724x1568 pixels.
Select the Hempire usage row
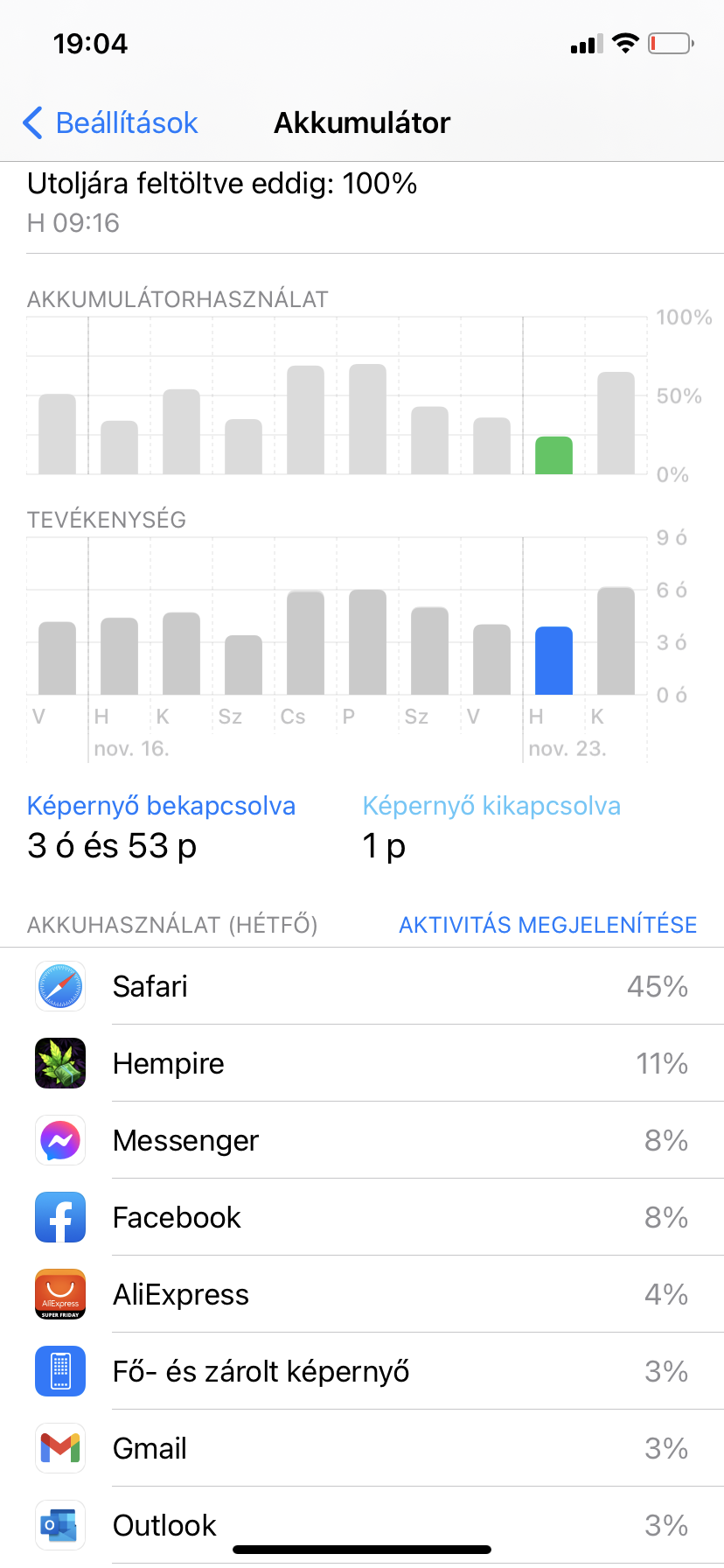[x=362, y=1063]
